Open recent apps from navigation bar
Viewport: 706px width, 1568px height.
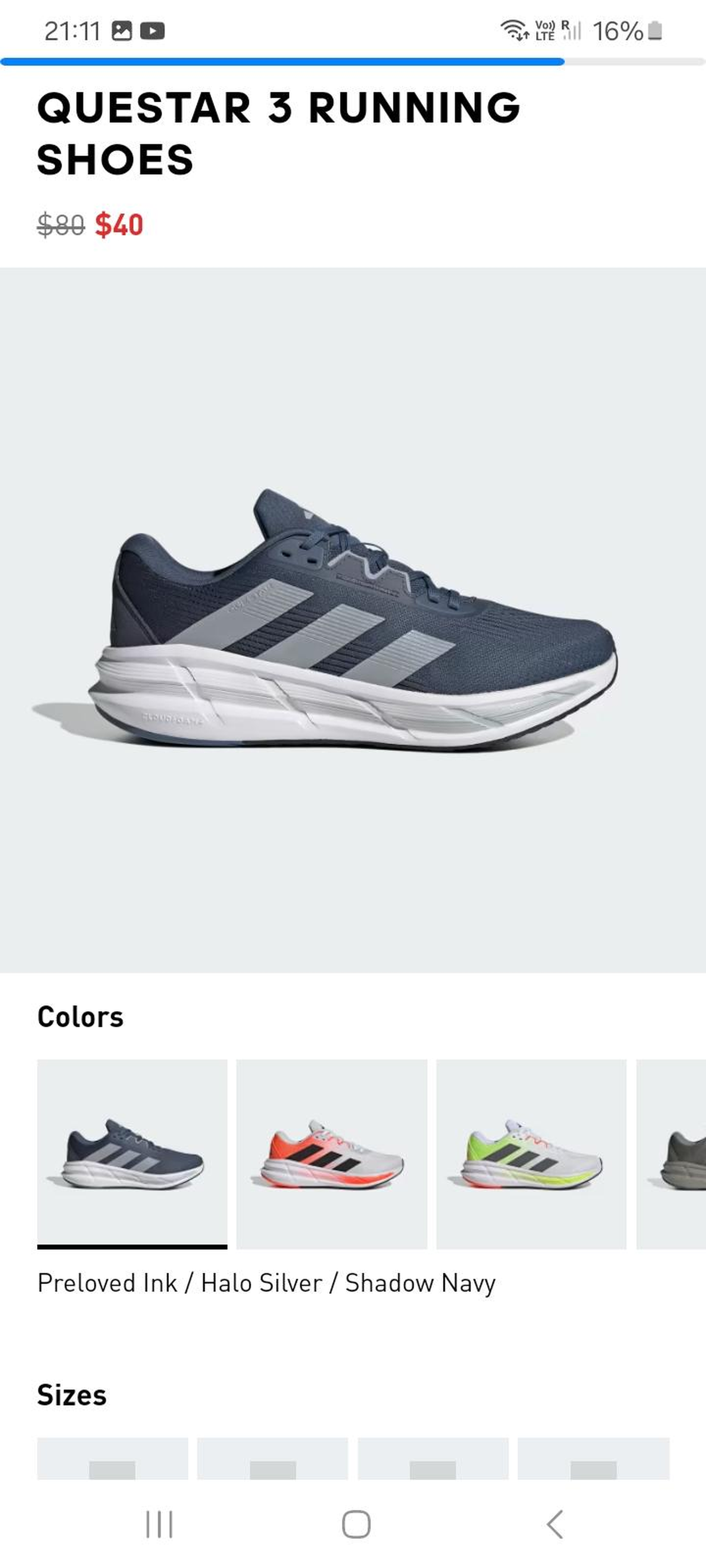159,1524
